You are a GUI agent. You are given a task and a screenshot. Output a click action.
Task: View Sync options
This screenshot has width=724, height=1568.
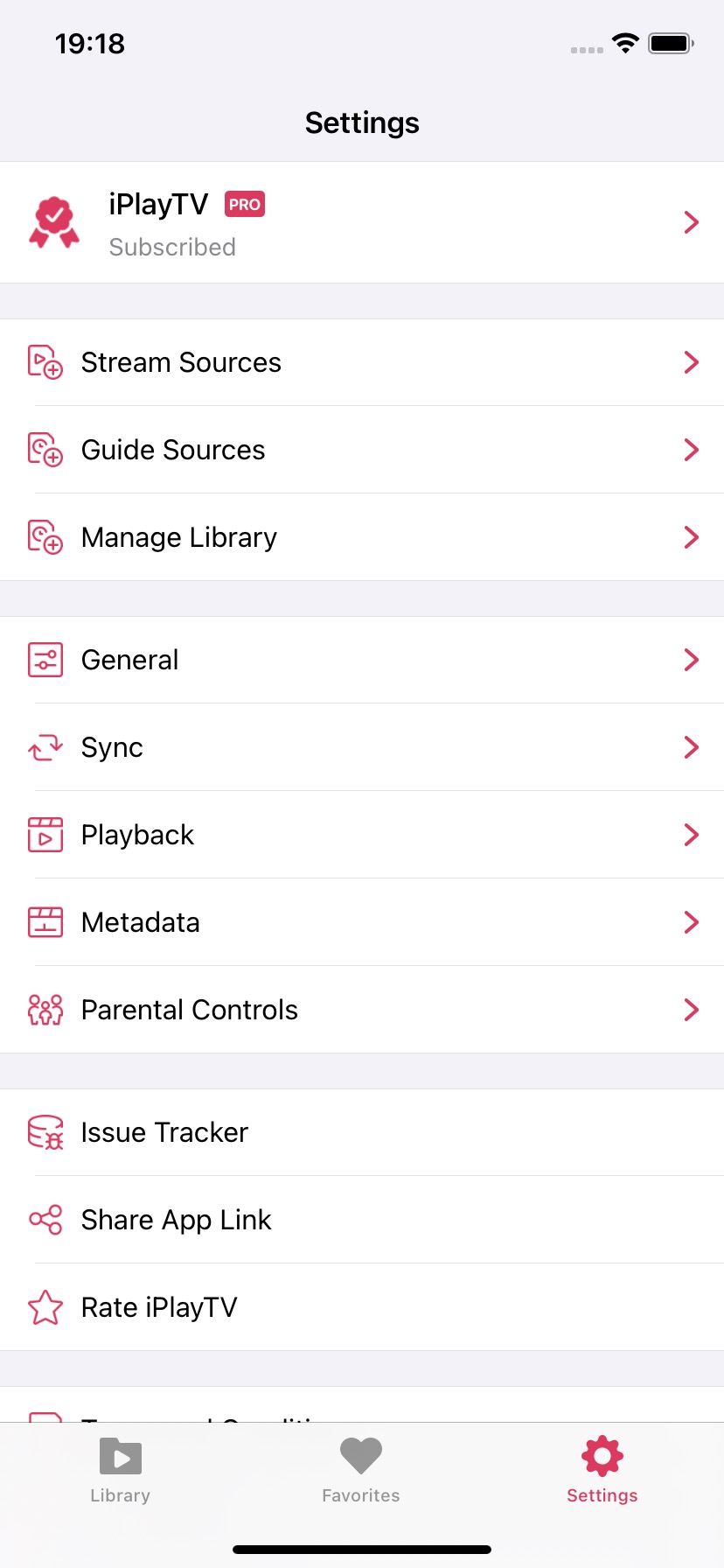pyautogui.click(x=362, y=747)
